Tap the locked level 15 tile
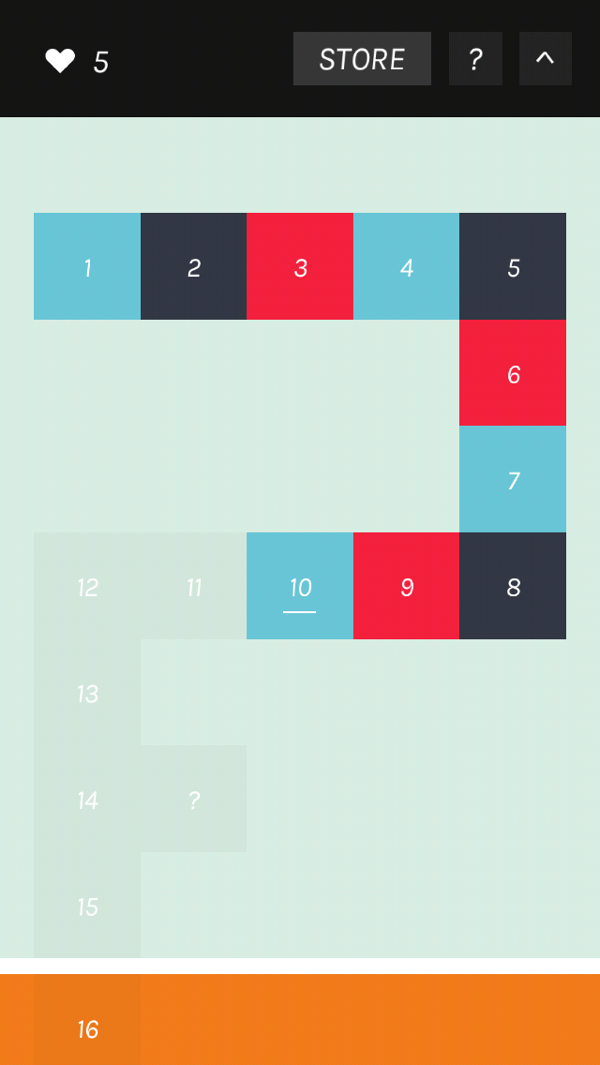This screenshot has height=1065, width=600. point(87,905)
